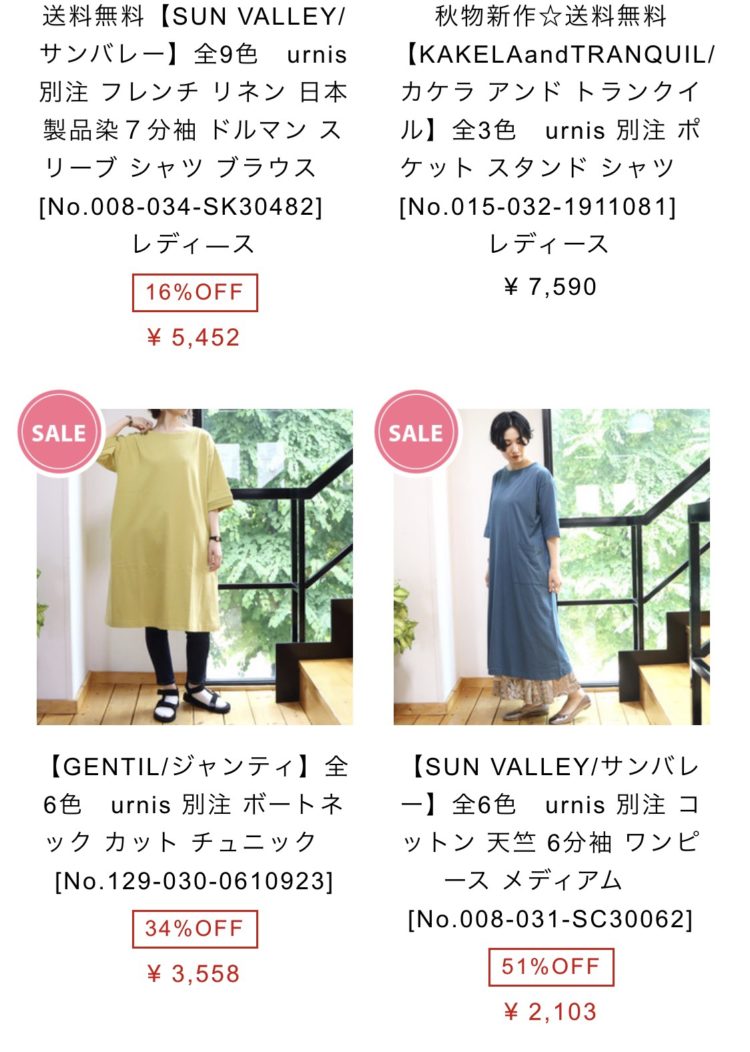The image size is (750, 1052).
Task: Open the SUN VALLEY 6分袖 ワンピース title
Action: tap(551, 842)
